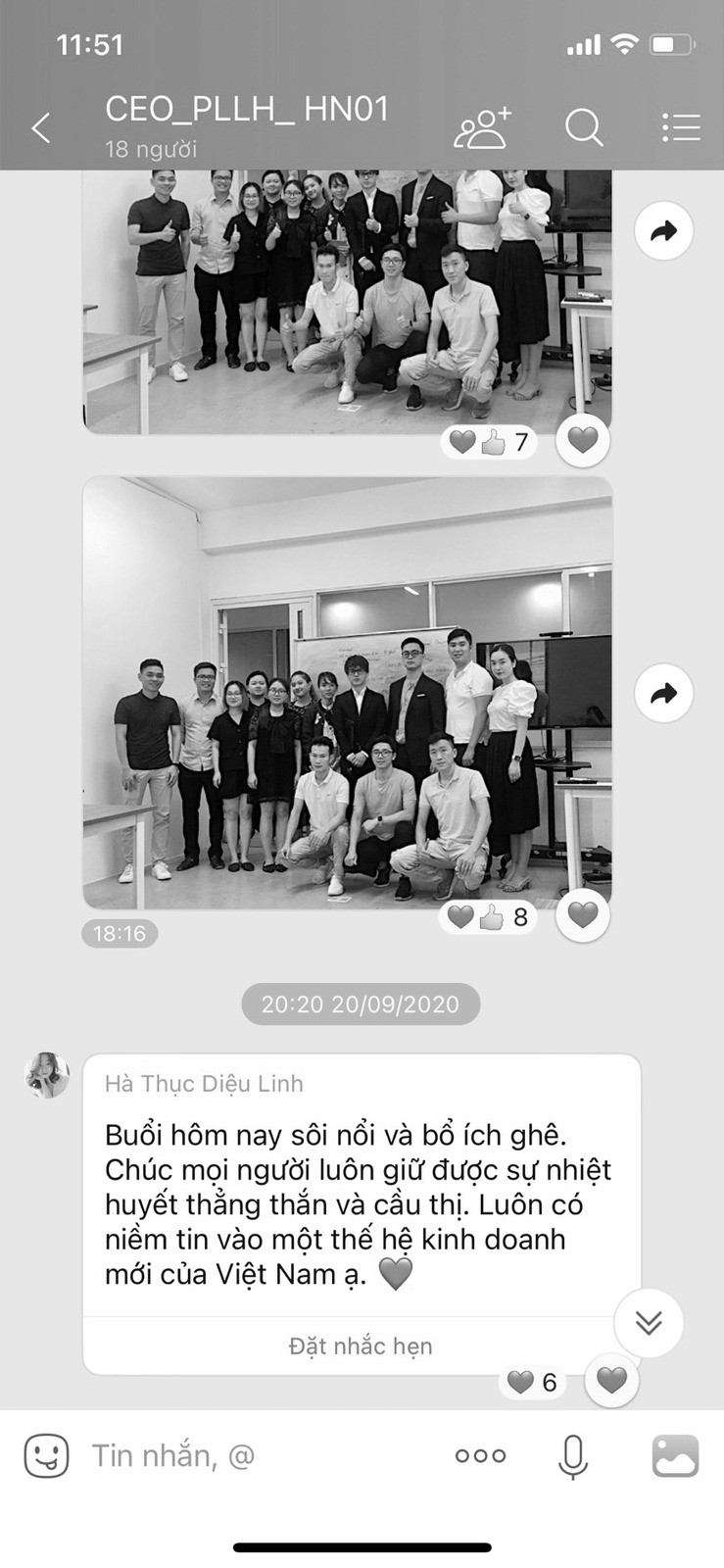Open the sticker and emoji picker
This screenshot has height=1568, width=724.
pos(46,1455)
